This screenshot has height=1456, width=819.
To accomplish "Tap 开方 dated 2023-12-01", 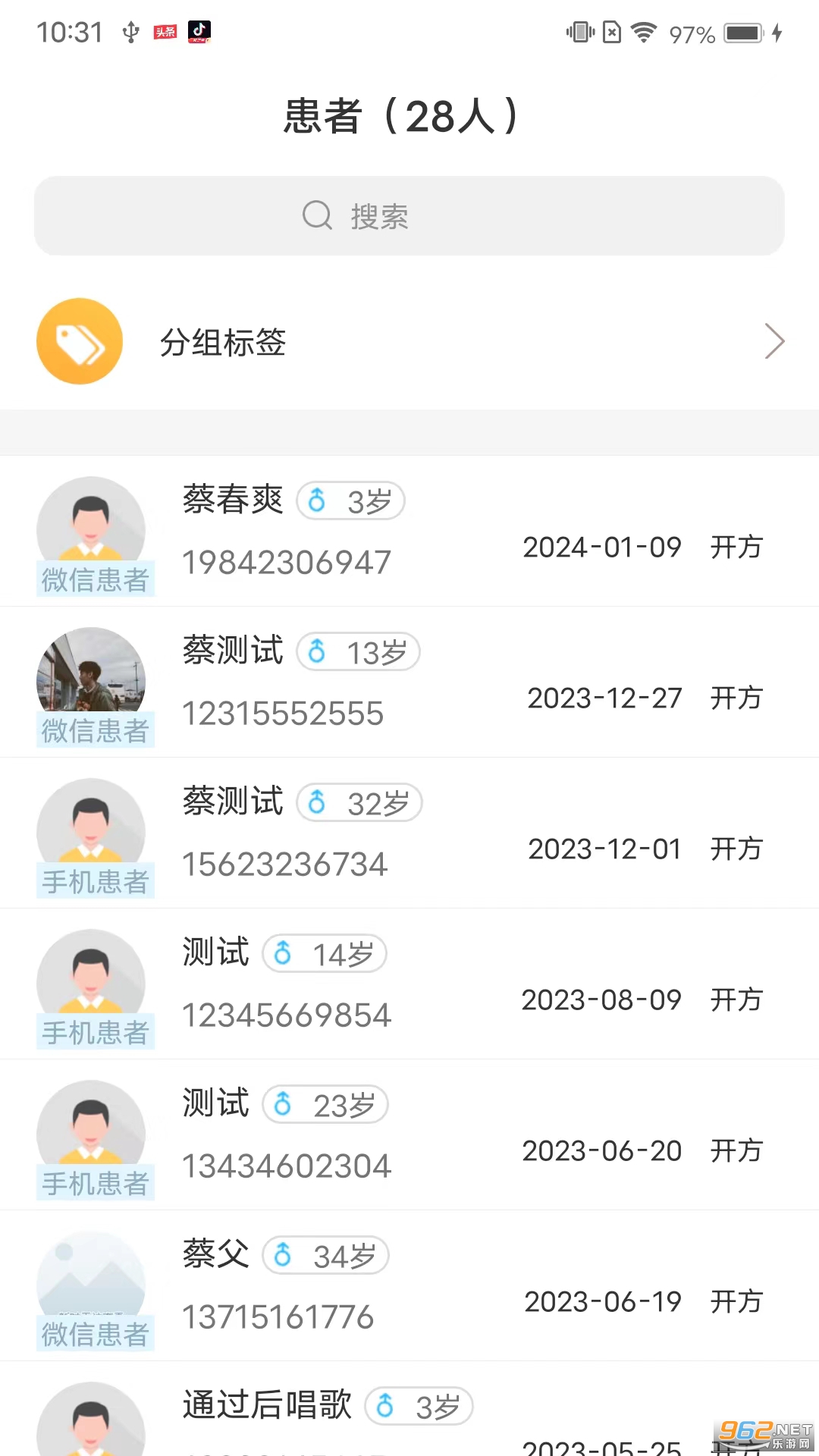I will pyautogui.click(x=736, y=849).
